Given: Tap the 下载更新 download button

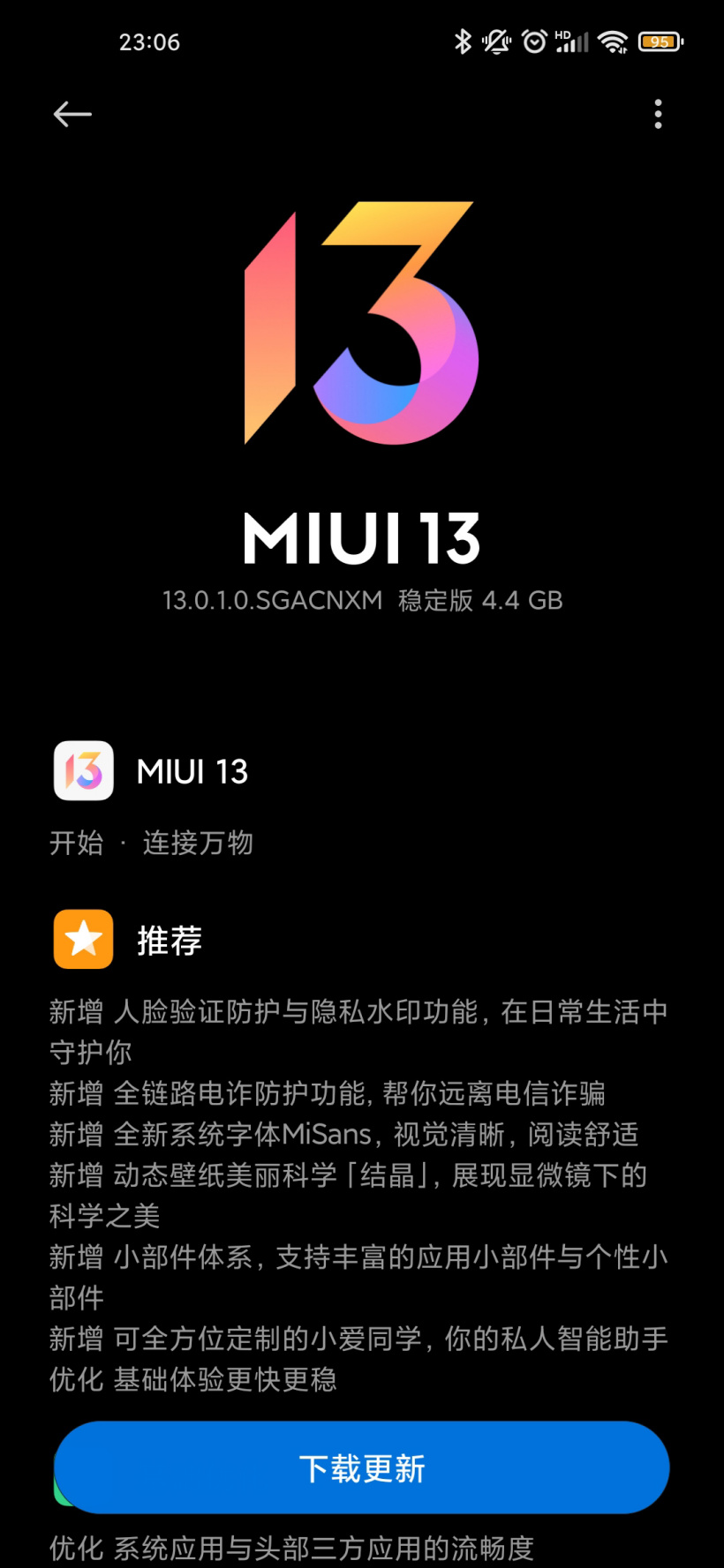Looking at the screenshot, I should 362,1468.
